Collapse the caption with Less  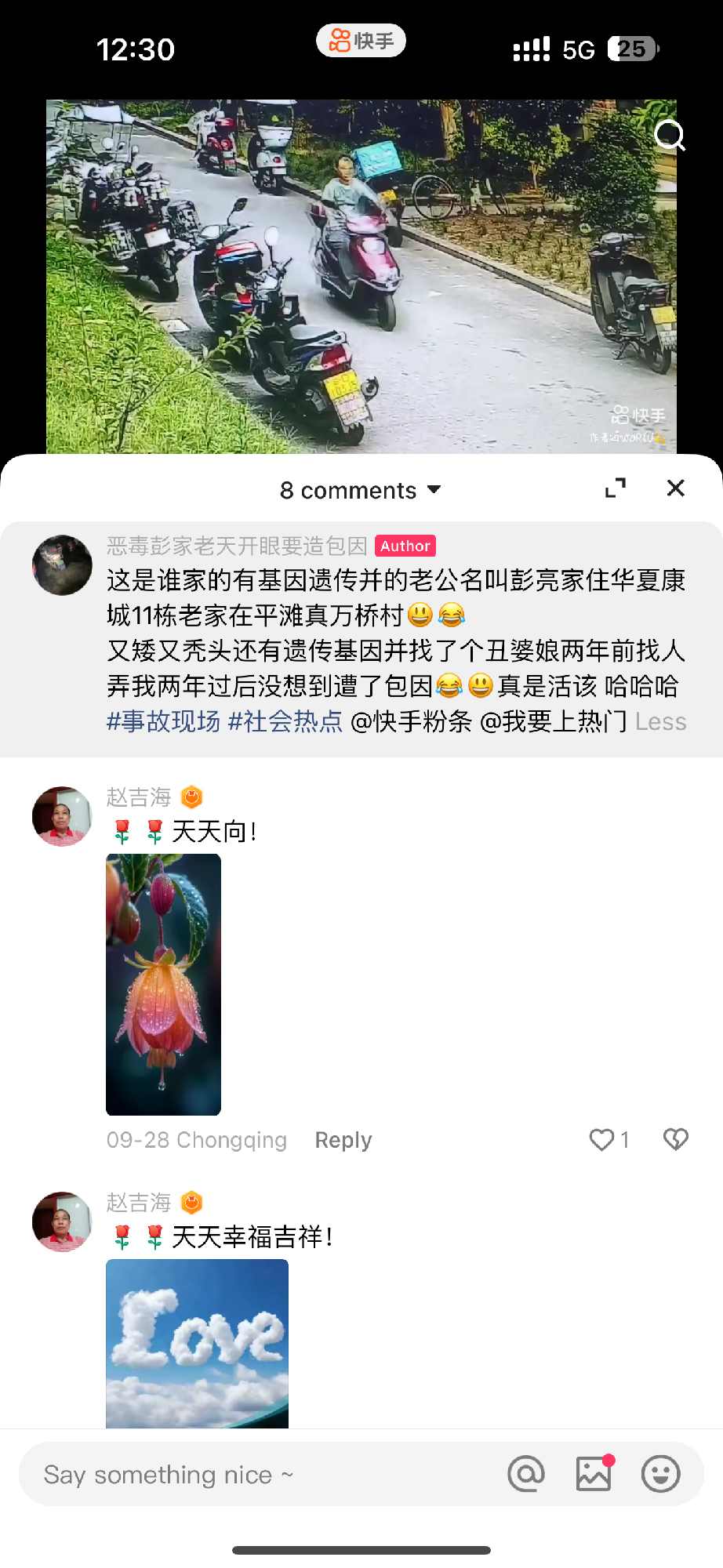(x=660, y=721)
